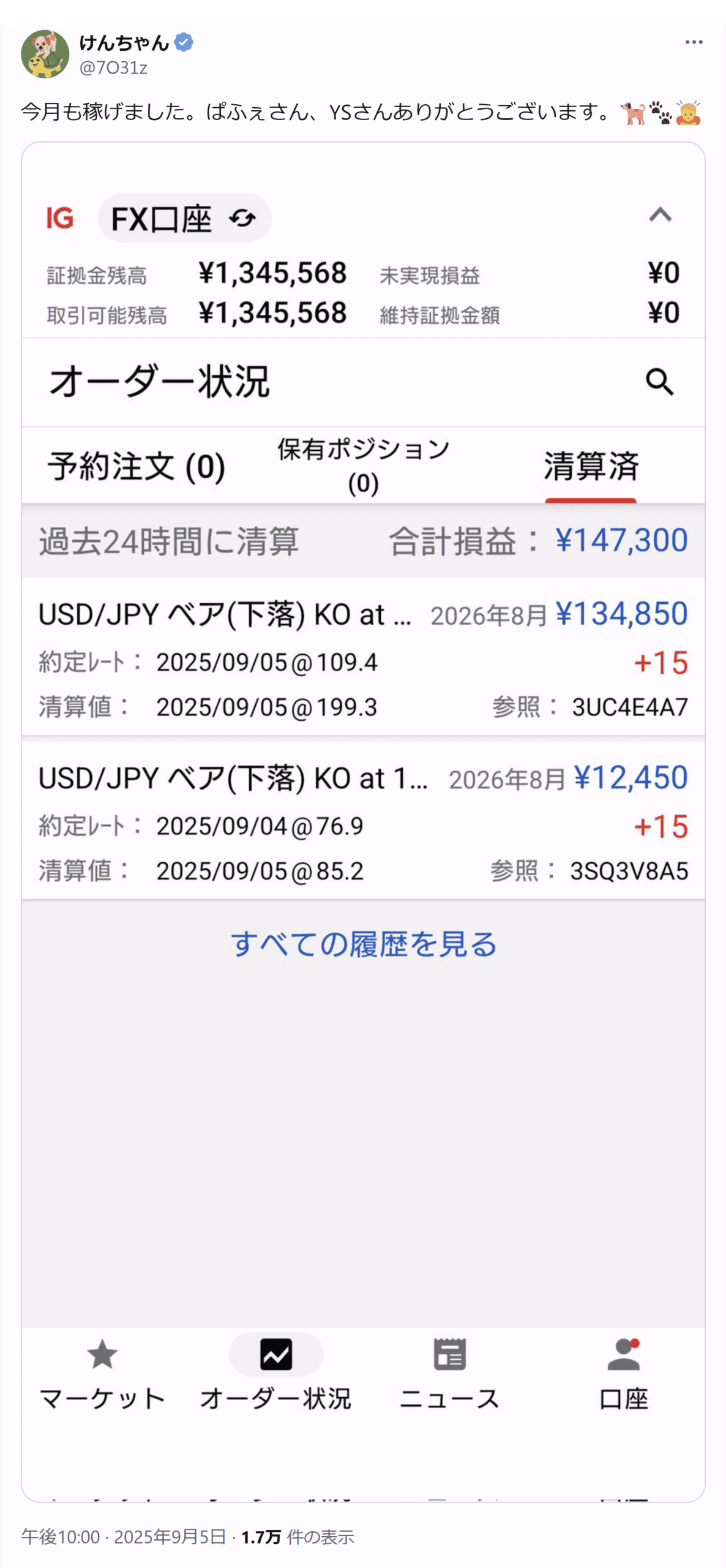Open the post's overflow menu

pos(693,42)
